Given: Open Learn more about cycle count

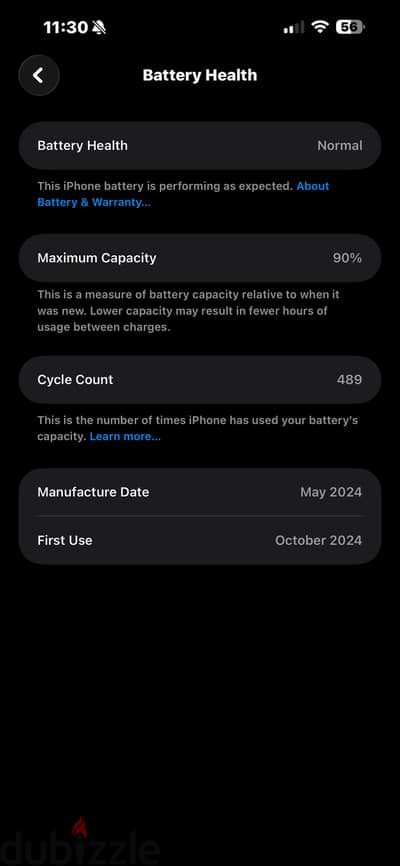Looking at the screenshot, I should (x=125, y=436).
